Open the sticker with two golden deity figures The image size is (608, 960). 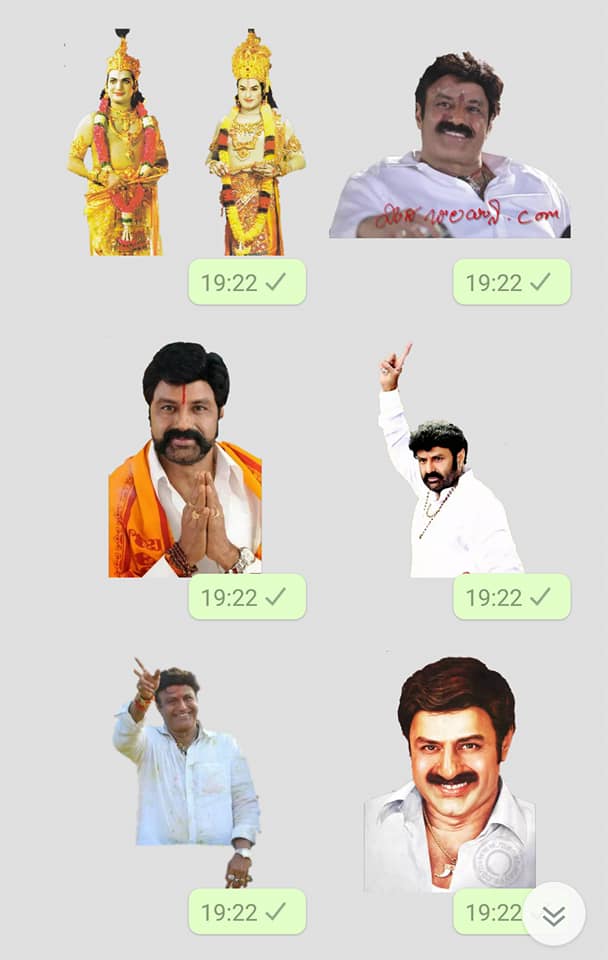point(187,142)
